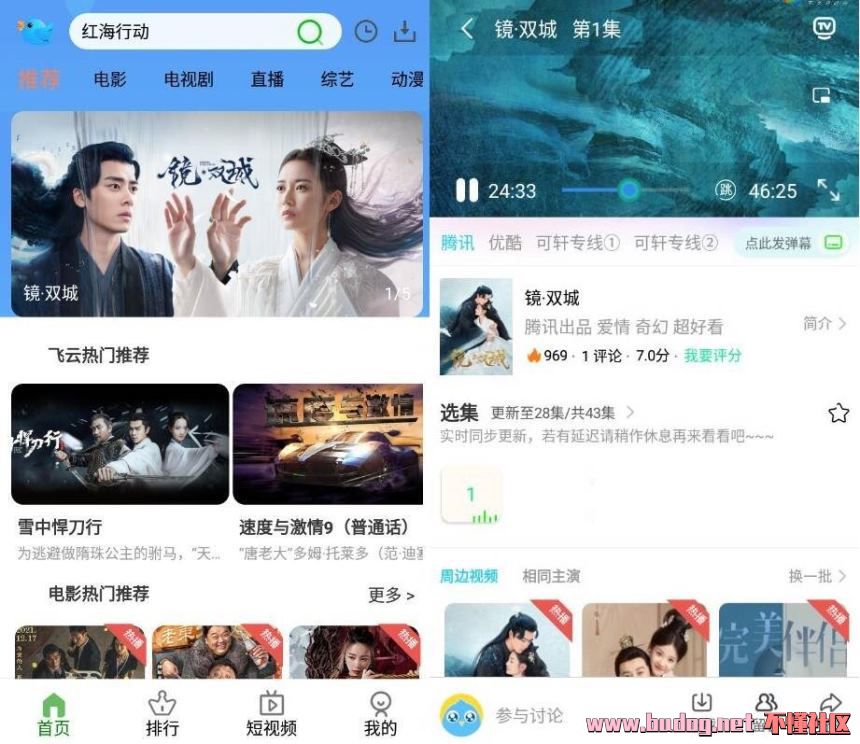Select episode 1
860x744 pixels.
pyautogui.click(x=471, y=496)
